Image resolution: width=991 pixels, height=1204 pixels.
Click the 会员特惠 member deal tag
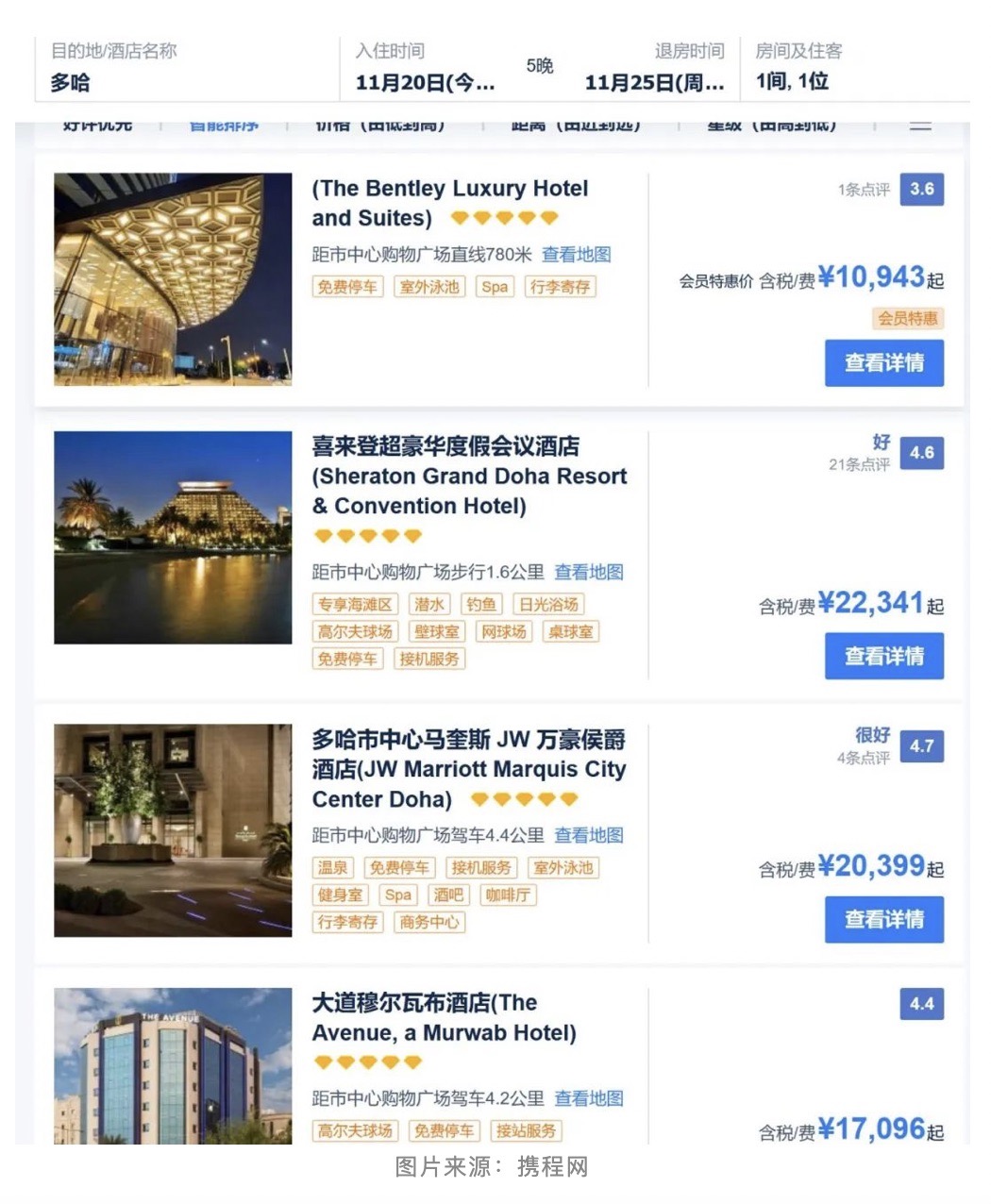pyautogui.click(x=906, y=318)
